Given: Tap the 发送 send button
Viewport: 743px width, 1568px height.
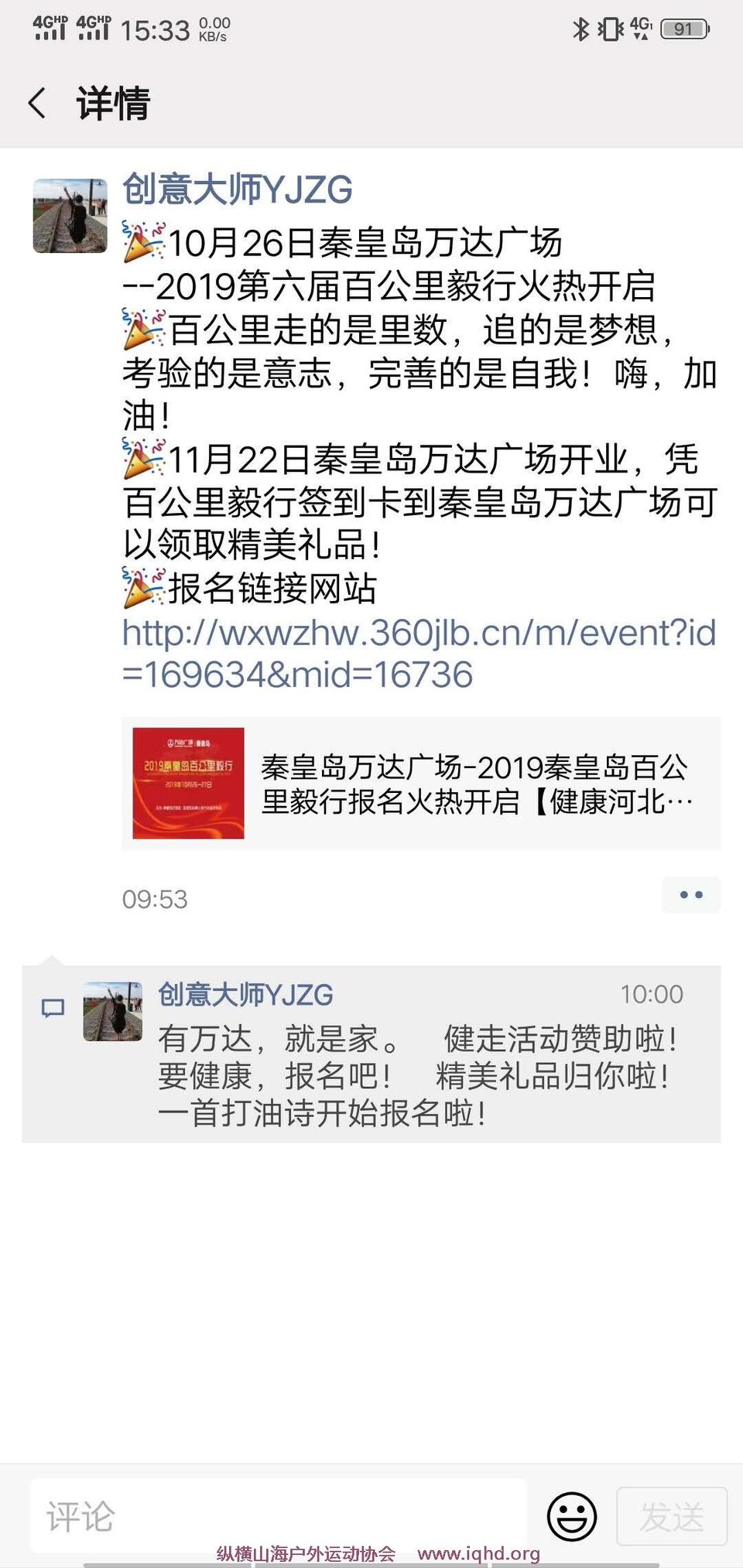Looking at the screenshot, I should click(672, 1516).
